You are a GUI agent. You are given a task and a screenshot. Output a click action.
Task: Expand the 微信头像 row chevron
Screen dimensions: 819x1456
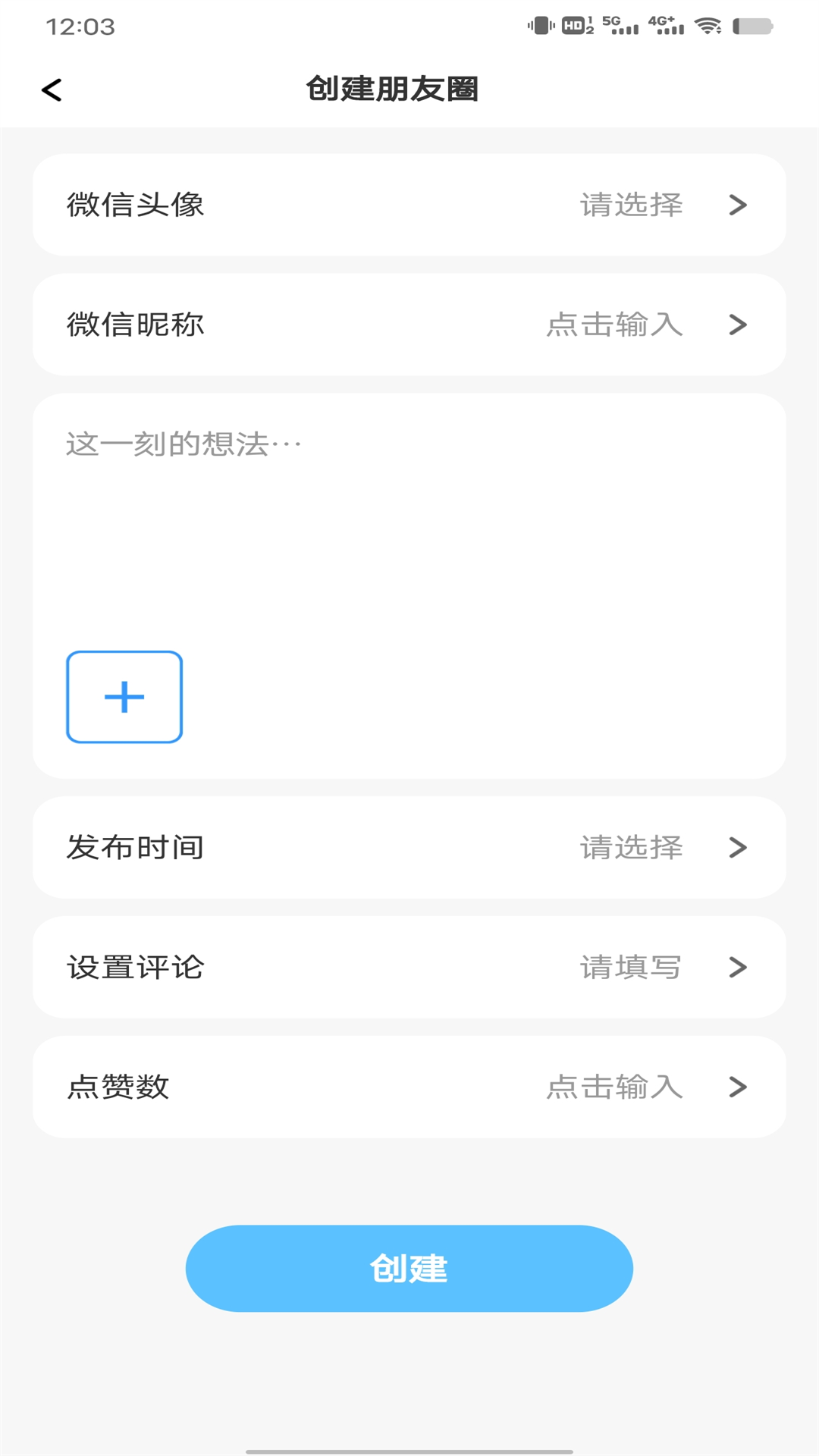coord(736,205)
